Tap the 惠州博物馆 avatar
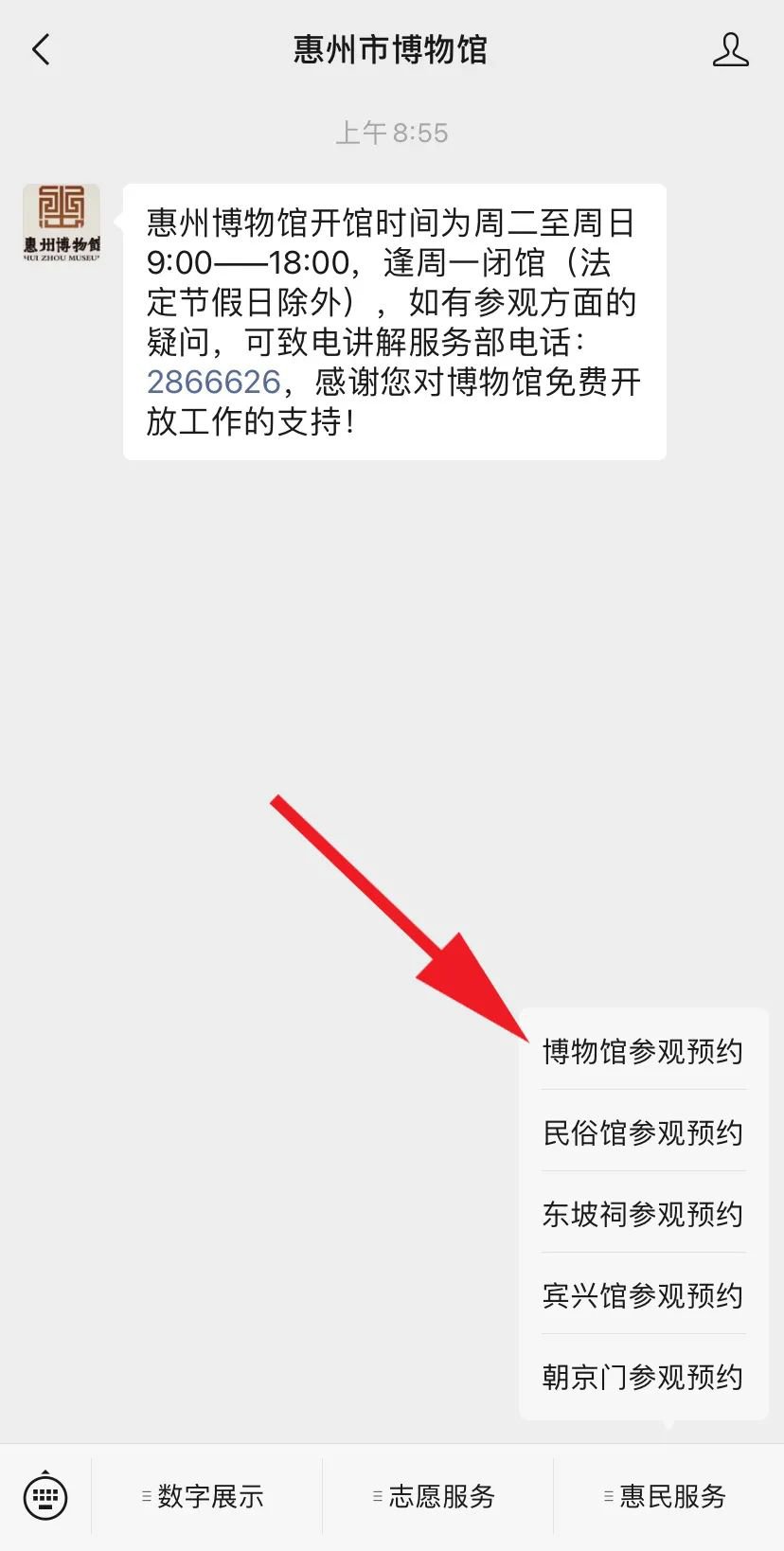Viewport: 784px width, 1551px height. click(62, 223)
